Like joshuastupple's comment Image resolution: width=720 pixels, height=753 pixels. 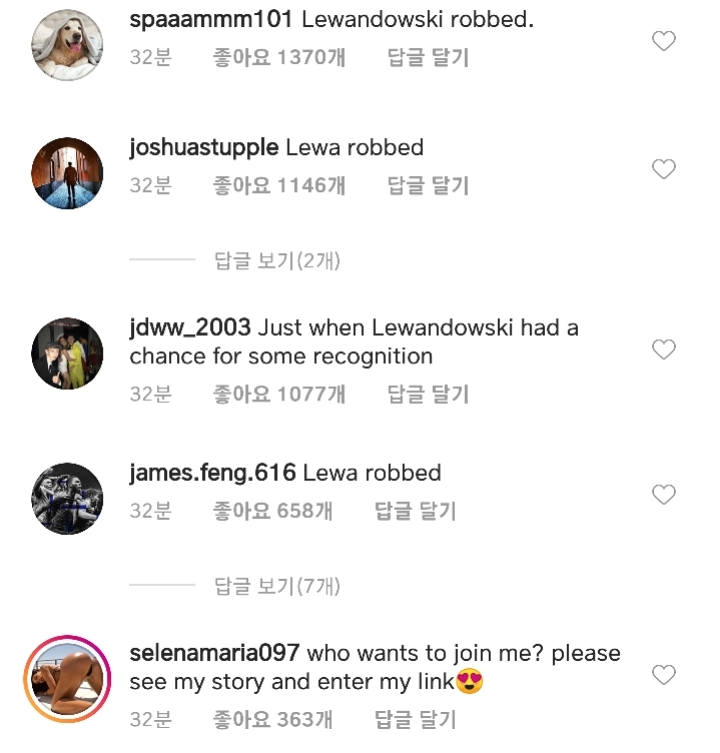click(663, 169)
